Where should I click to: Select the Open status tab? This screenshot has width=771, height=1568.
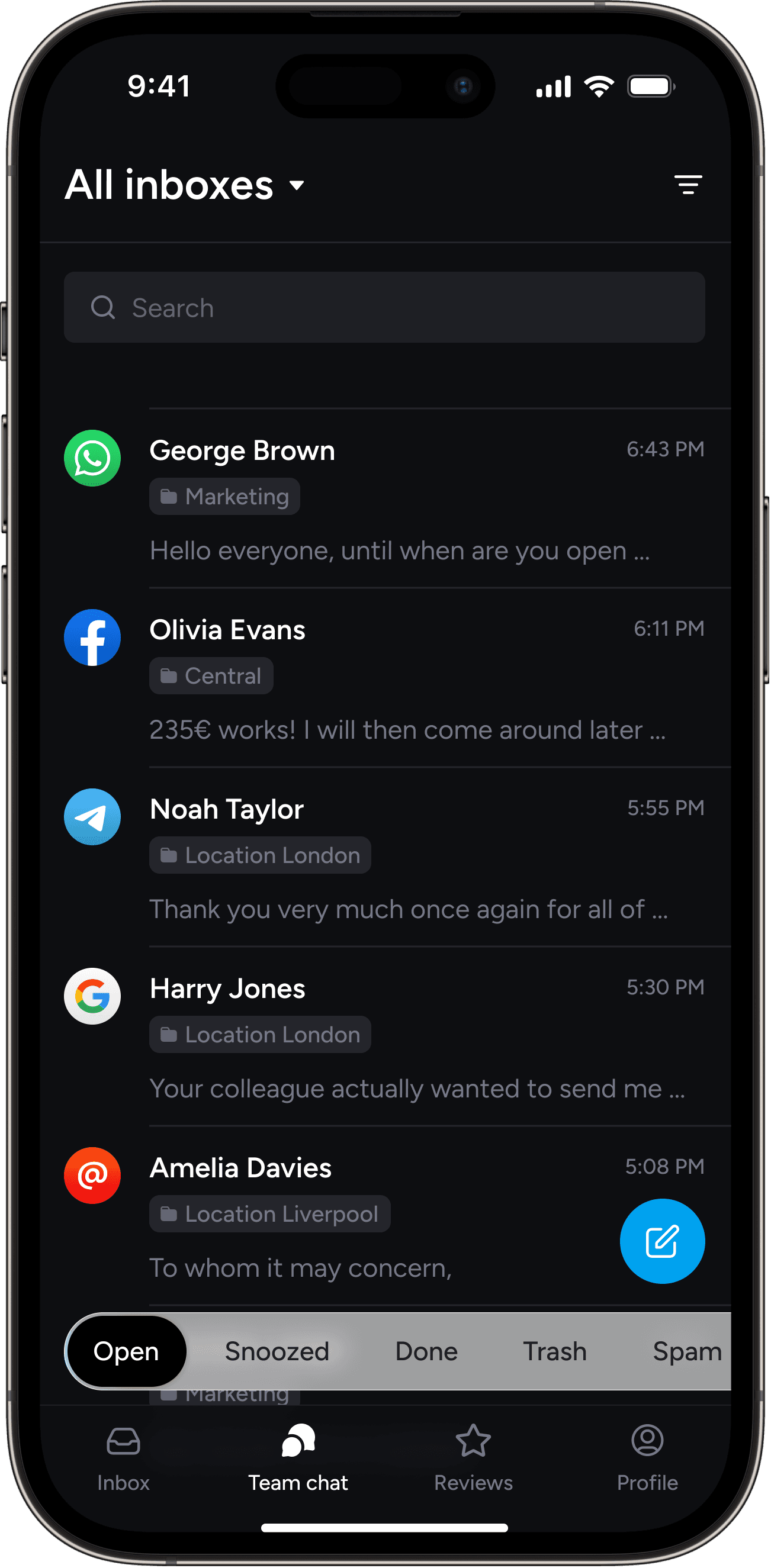click(x=126, y=1351)
